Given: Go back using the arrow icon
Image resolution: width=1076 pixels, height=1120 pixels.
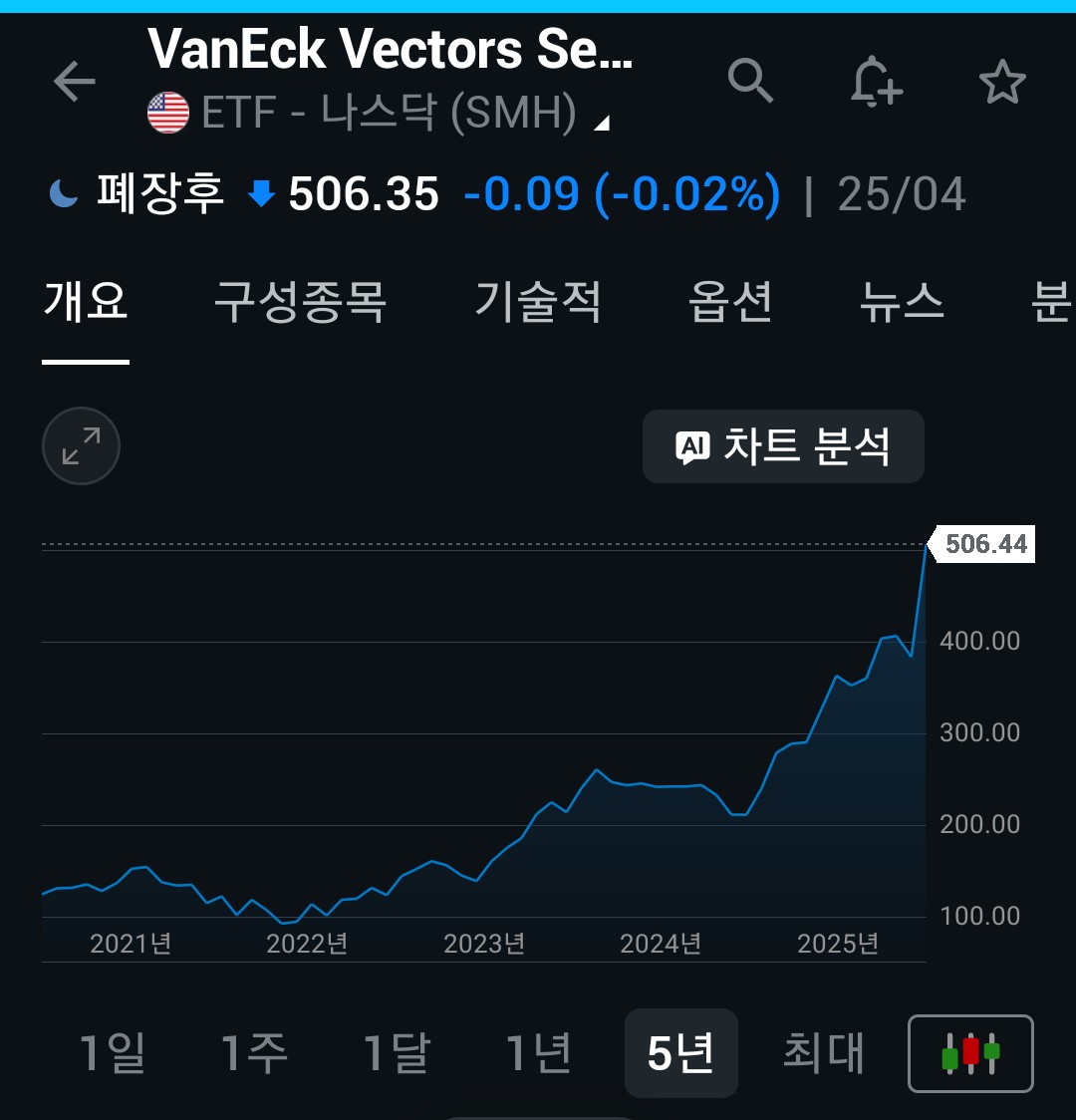Looking at the screenshot, I should pyautogui.click(x=75, y=82).
